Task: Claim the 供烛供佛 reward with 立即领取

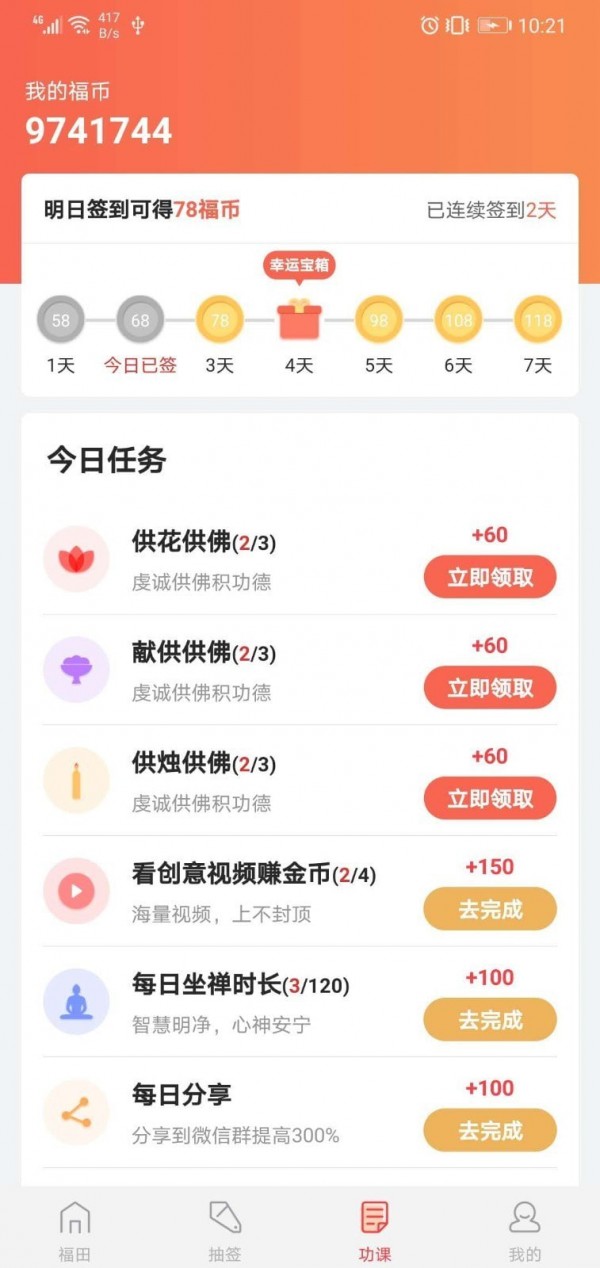Action: [490, 798]
